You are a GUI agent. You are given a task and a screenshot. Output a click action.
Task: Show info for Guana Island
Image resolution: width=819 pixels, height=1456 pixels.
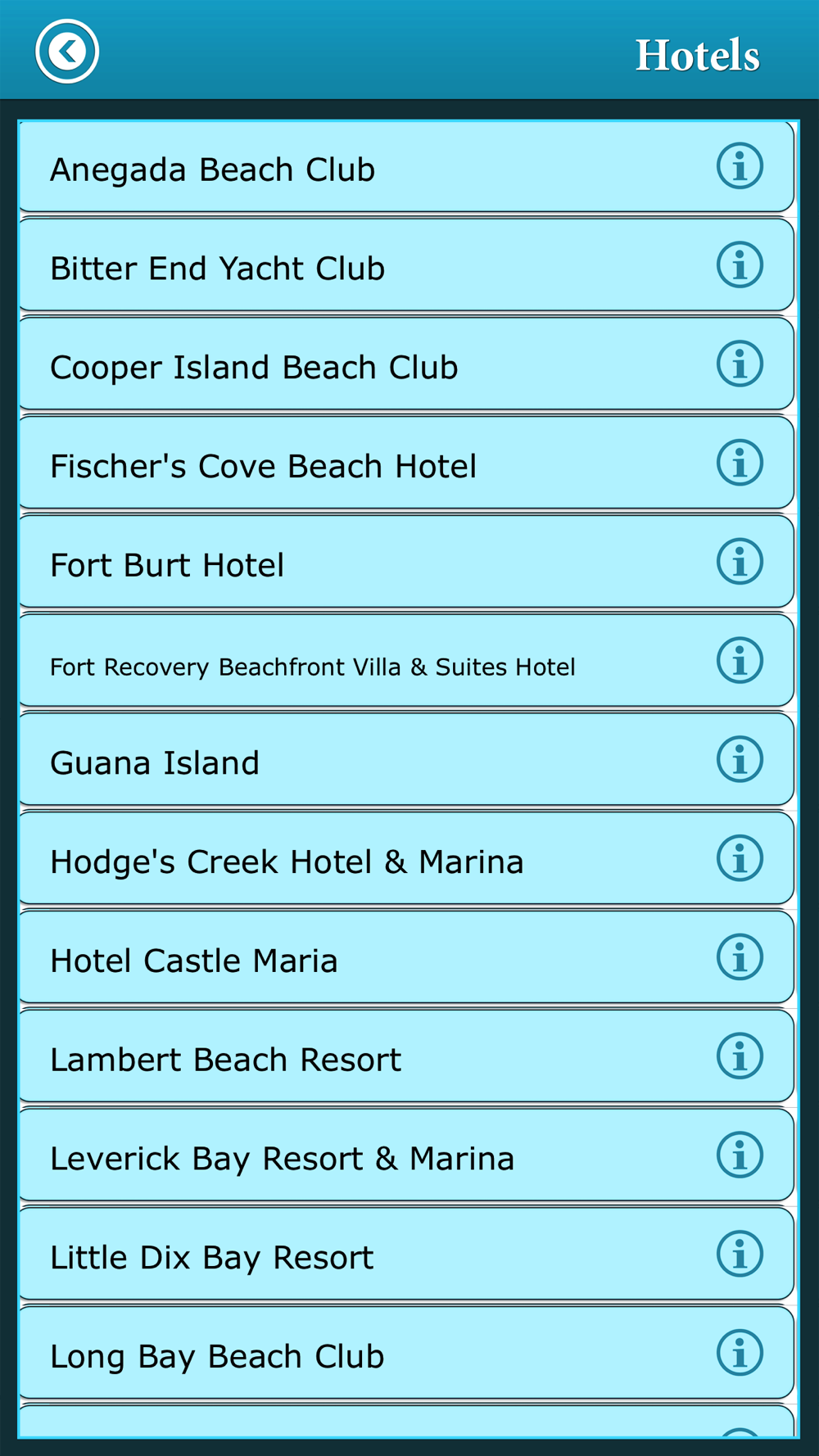[740, 759]
